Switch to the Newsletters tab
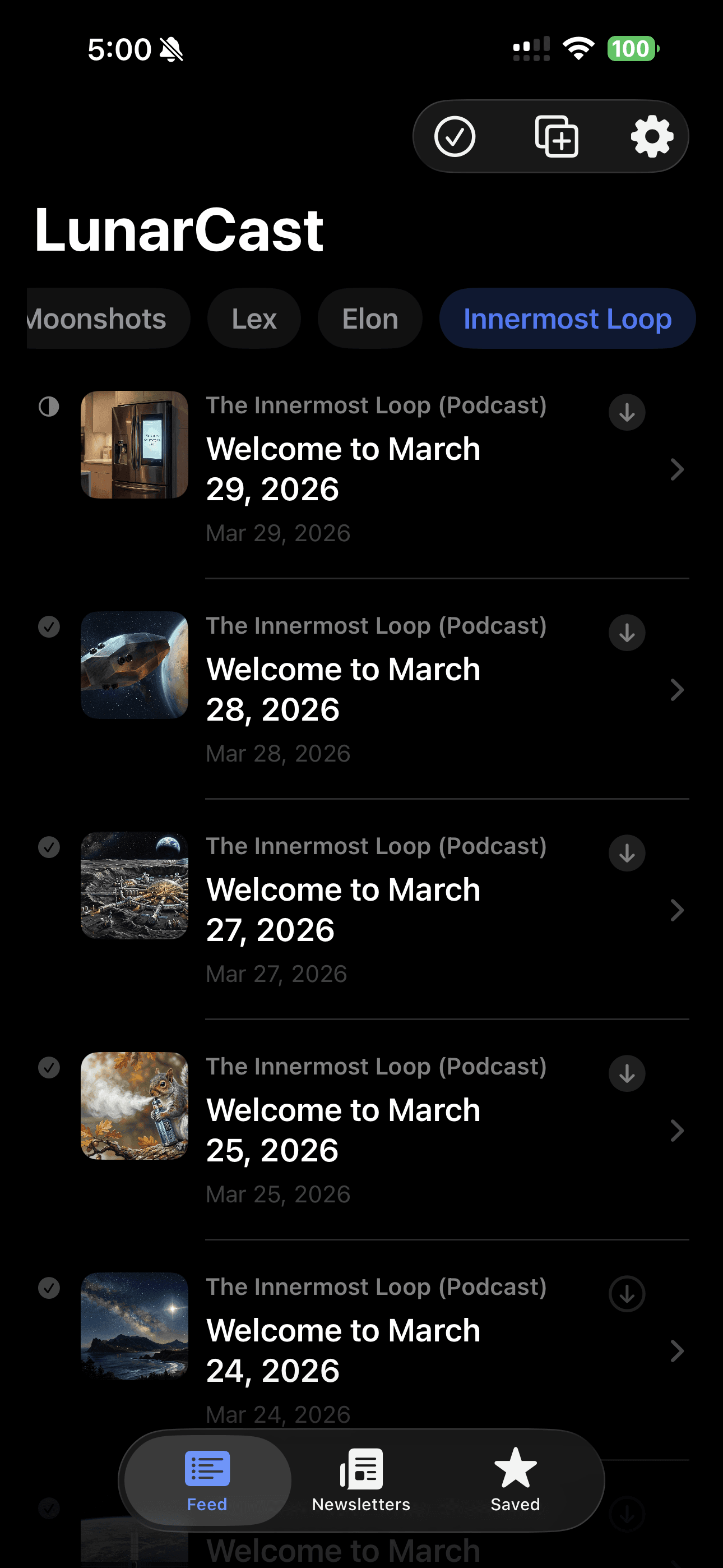723x1568 pixels. tap(361, 1479)
